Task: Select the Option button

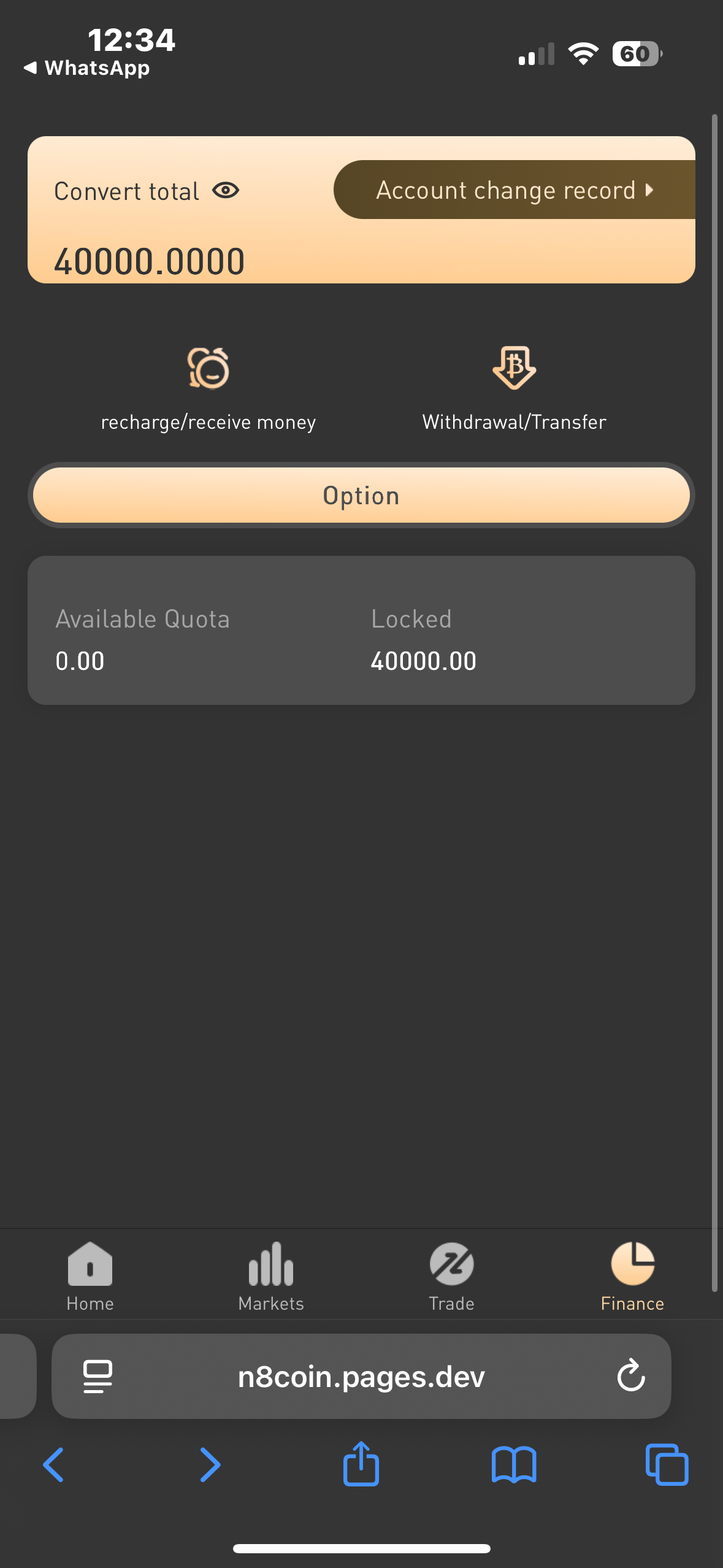Action: click(361, 495)
